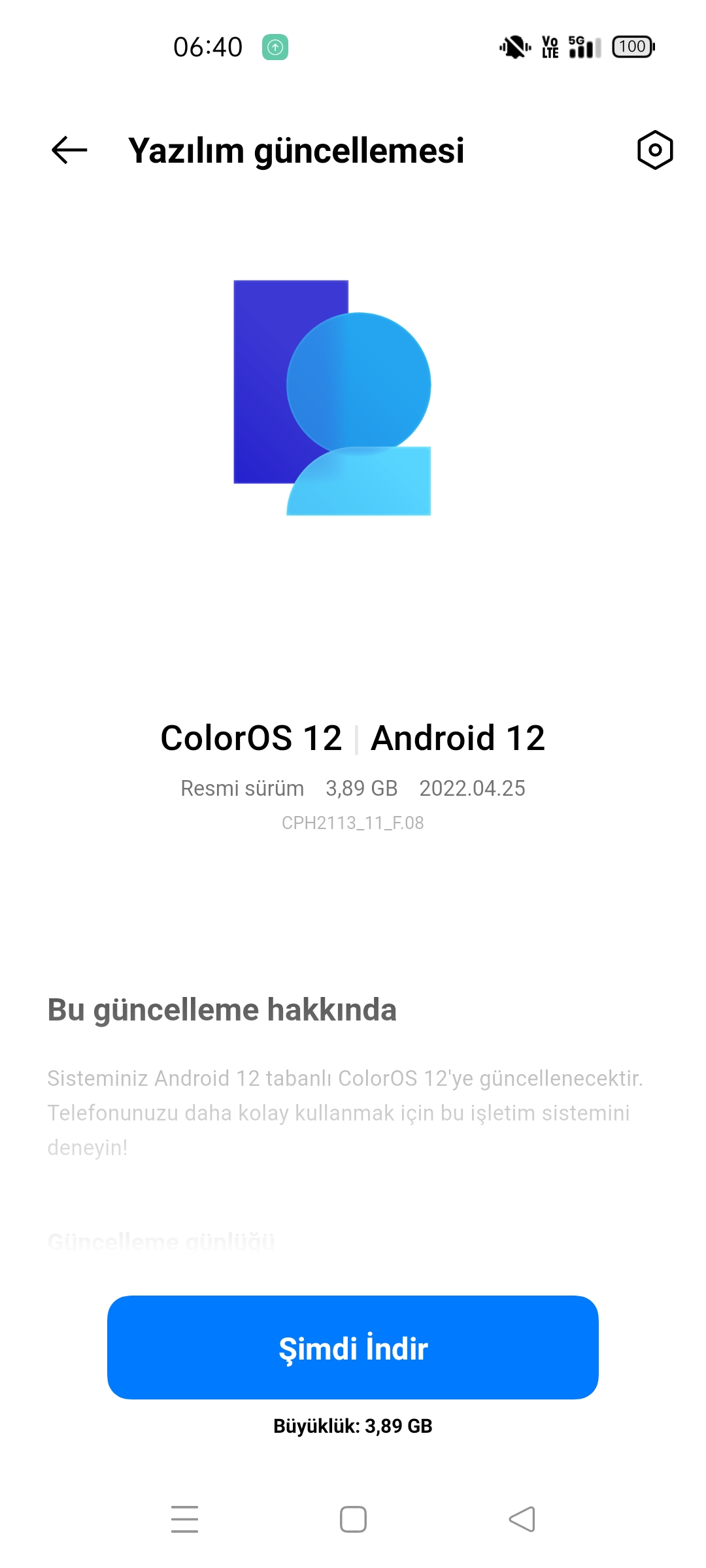Go back from Yazılım güncellemesi screen
706x1568 pixels.
(x=69, y=150)
